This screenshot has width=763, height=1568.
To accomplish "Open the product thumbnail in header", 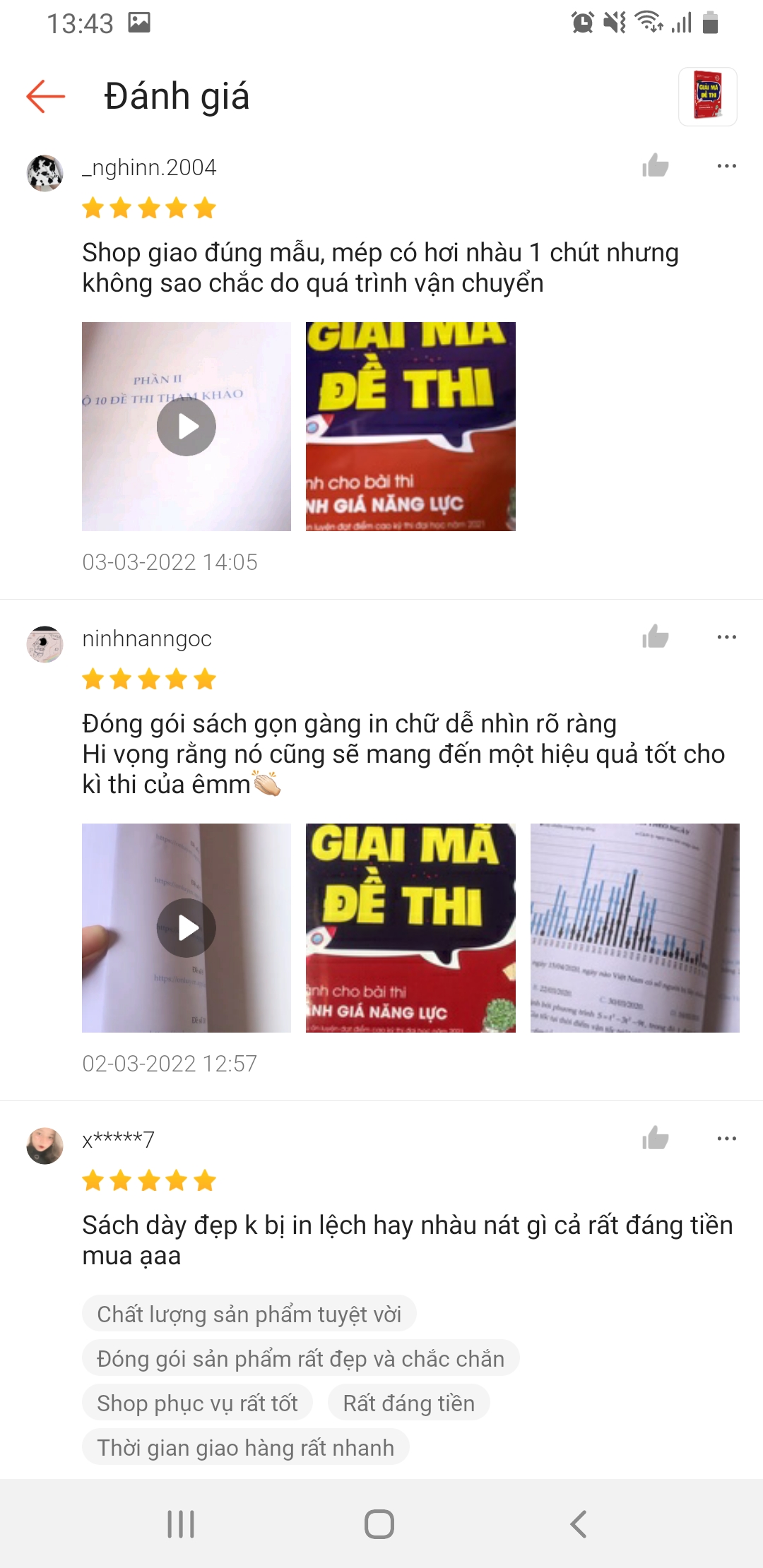I will pos(707,97).
